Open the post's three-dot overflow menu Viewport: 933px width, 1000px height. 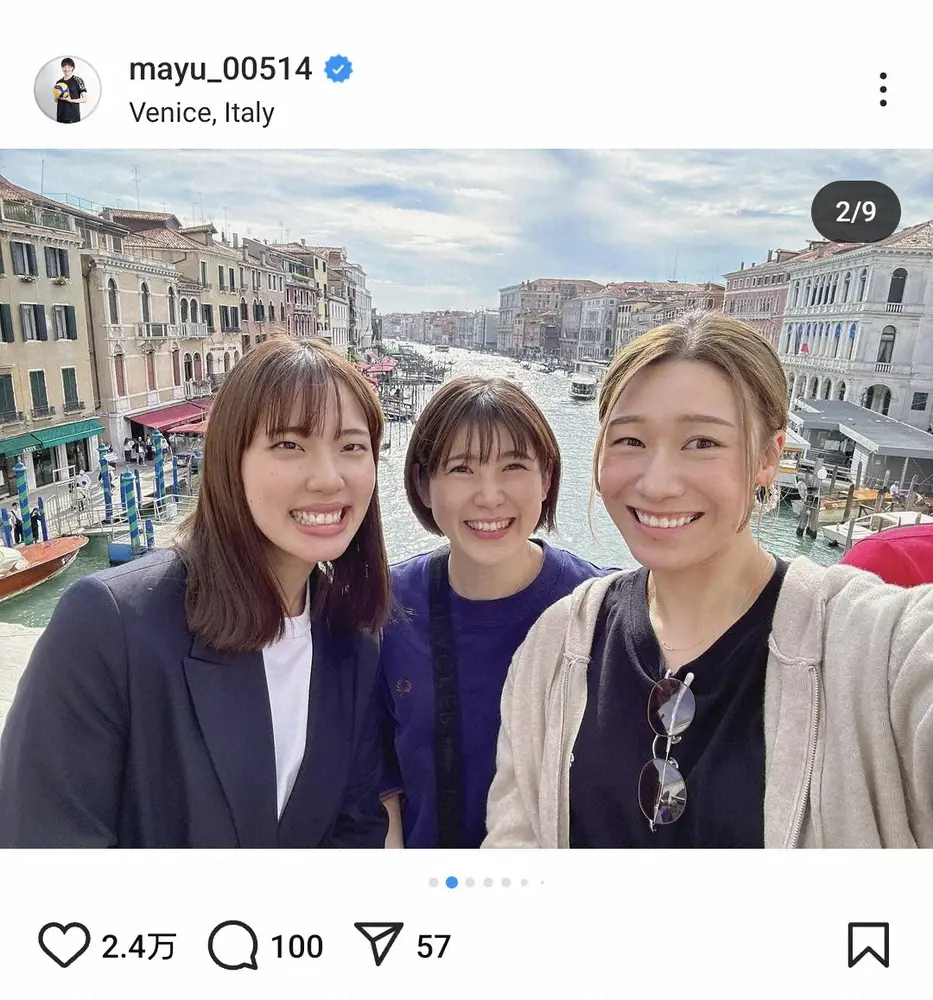882,89
